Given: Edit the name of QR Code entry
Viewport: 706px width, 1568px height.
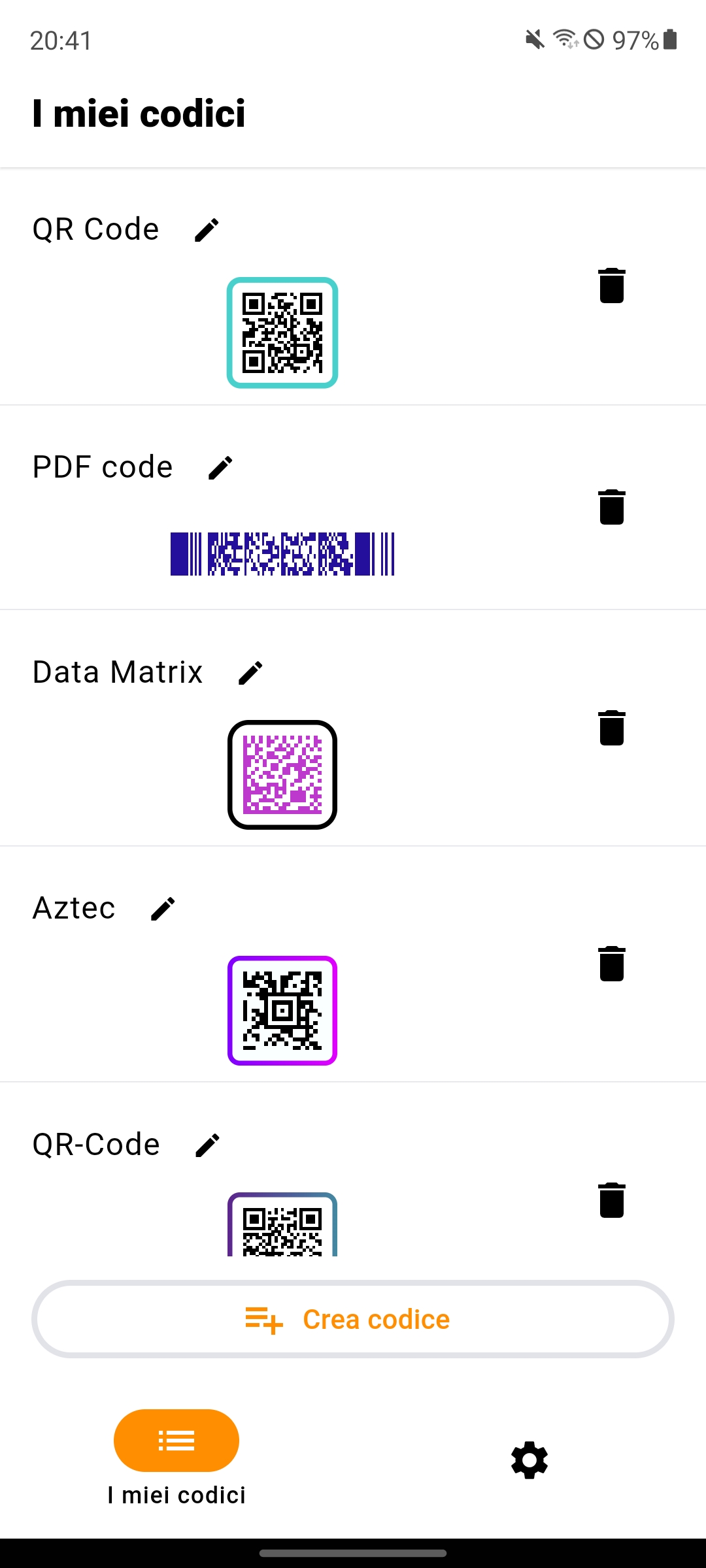Looking at the screenshot, I should pos(207,230).
